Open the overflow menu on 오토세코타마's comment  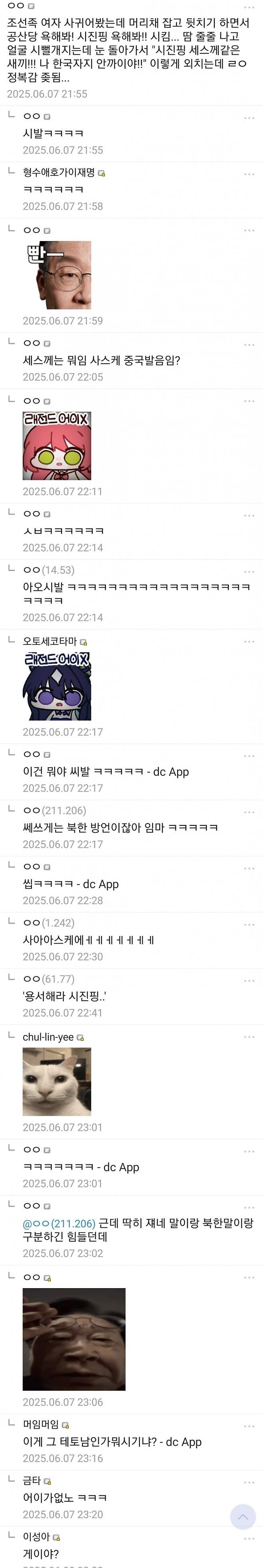[x=249, y=641]
